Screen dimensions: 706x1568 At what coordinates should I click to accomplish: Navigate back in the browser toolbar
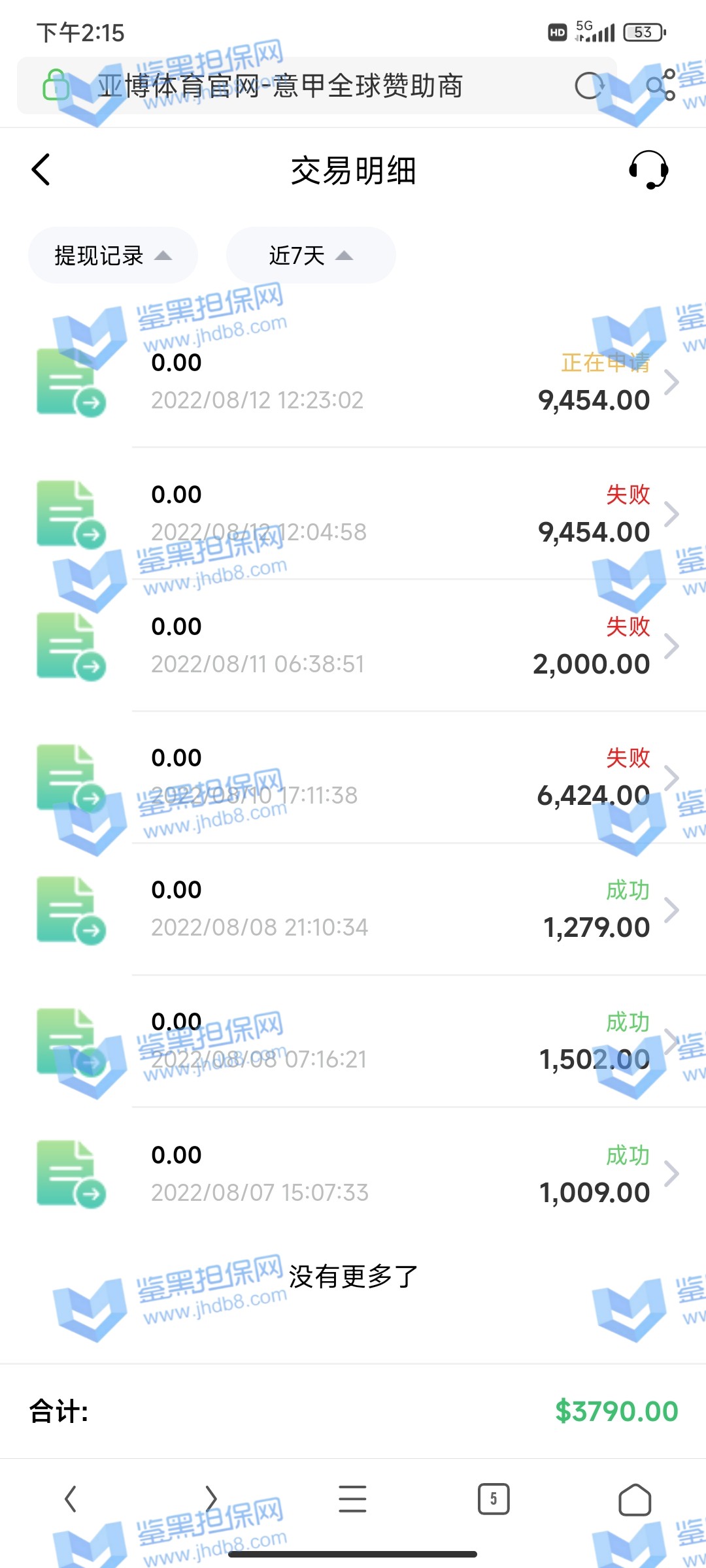71,1499
